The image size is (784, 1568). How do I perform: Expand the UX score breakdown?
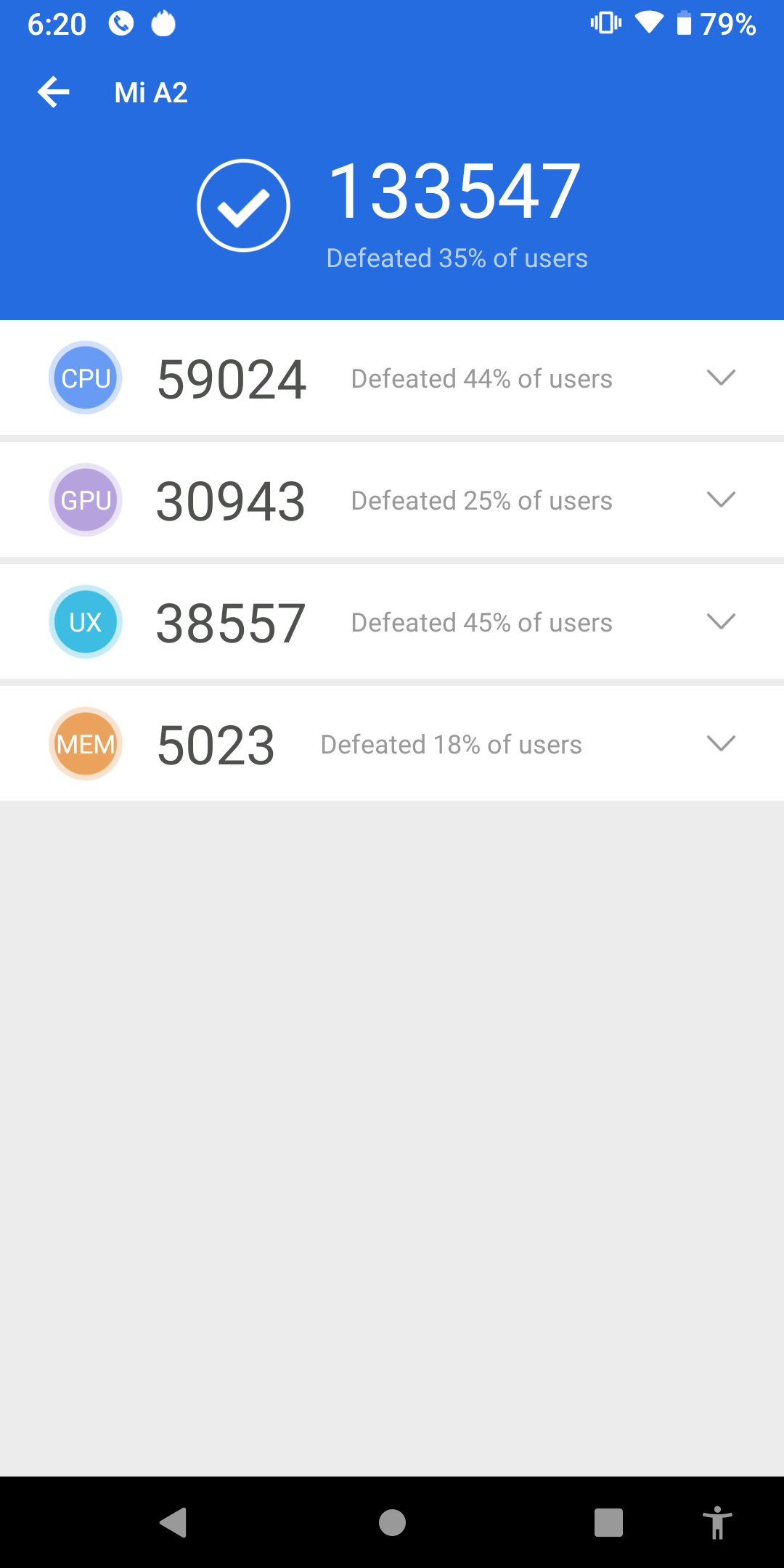(721, 621)
